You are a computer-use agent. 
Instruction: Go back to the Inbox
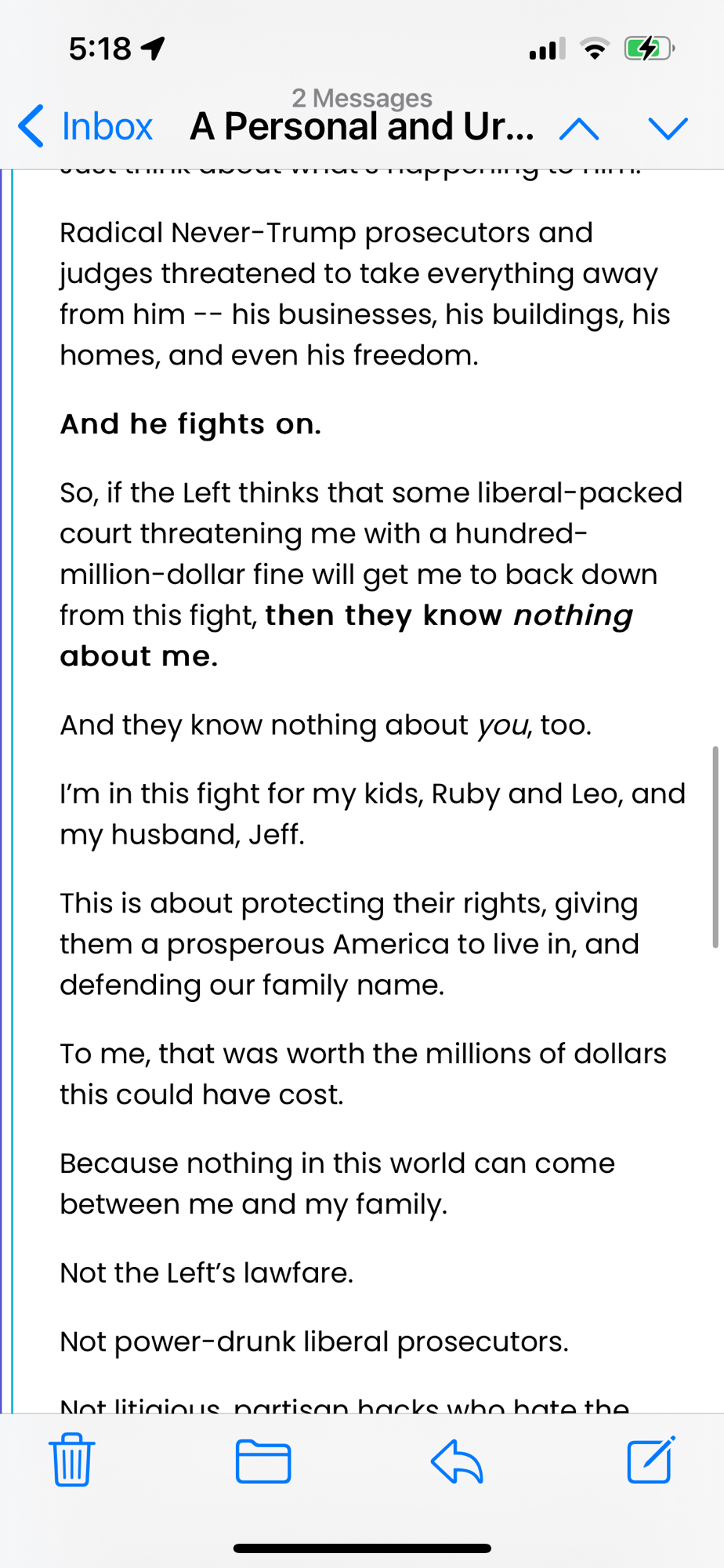pos(86,126)
